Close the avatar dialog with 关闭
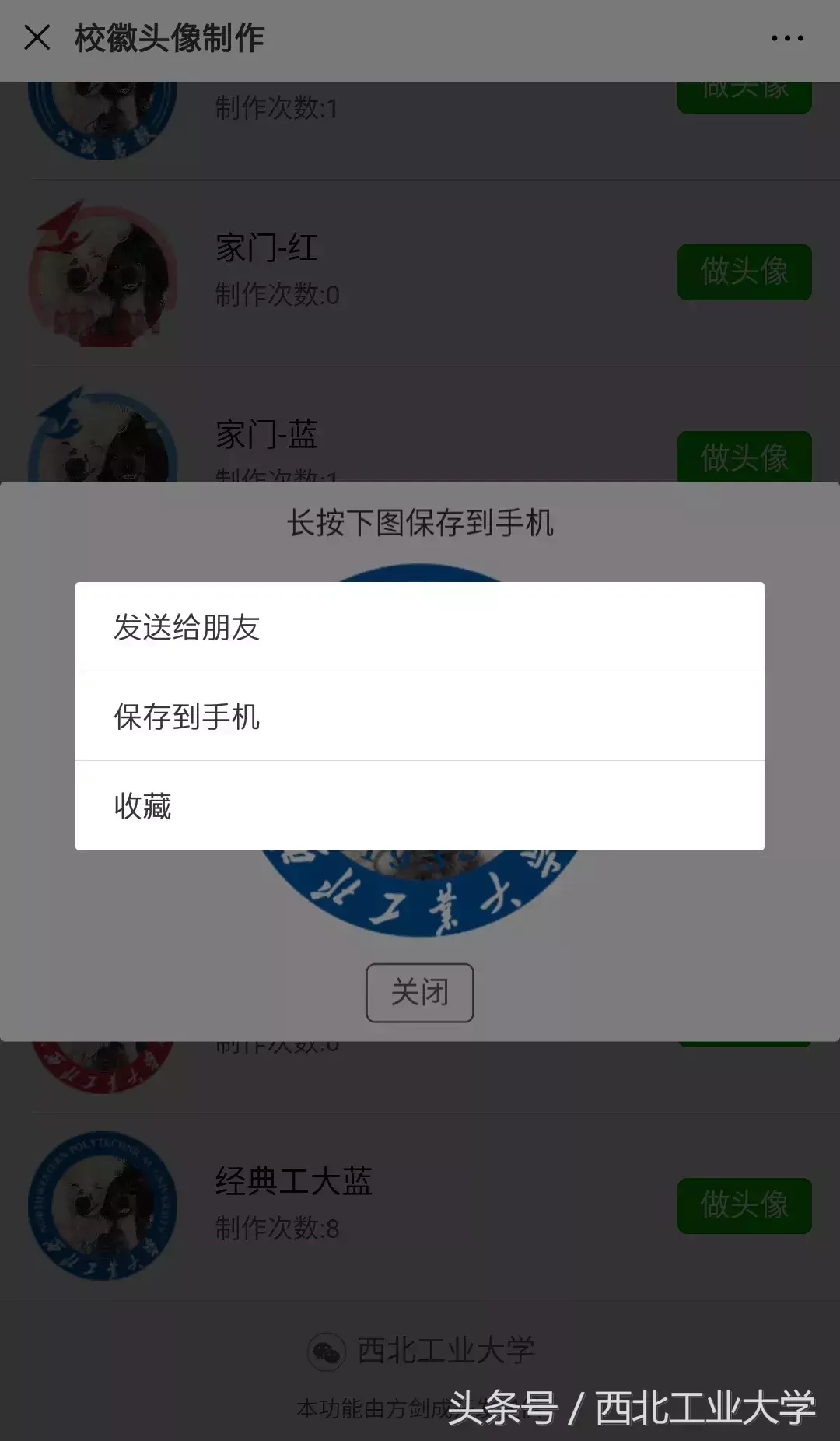840x1441 pixels. tap(419, 993)
